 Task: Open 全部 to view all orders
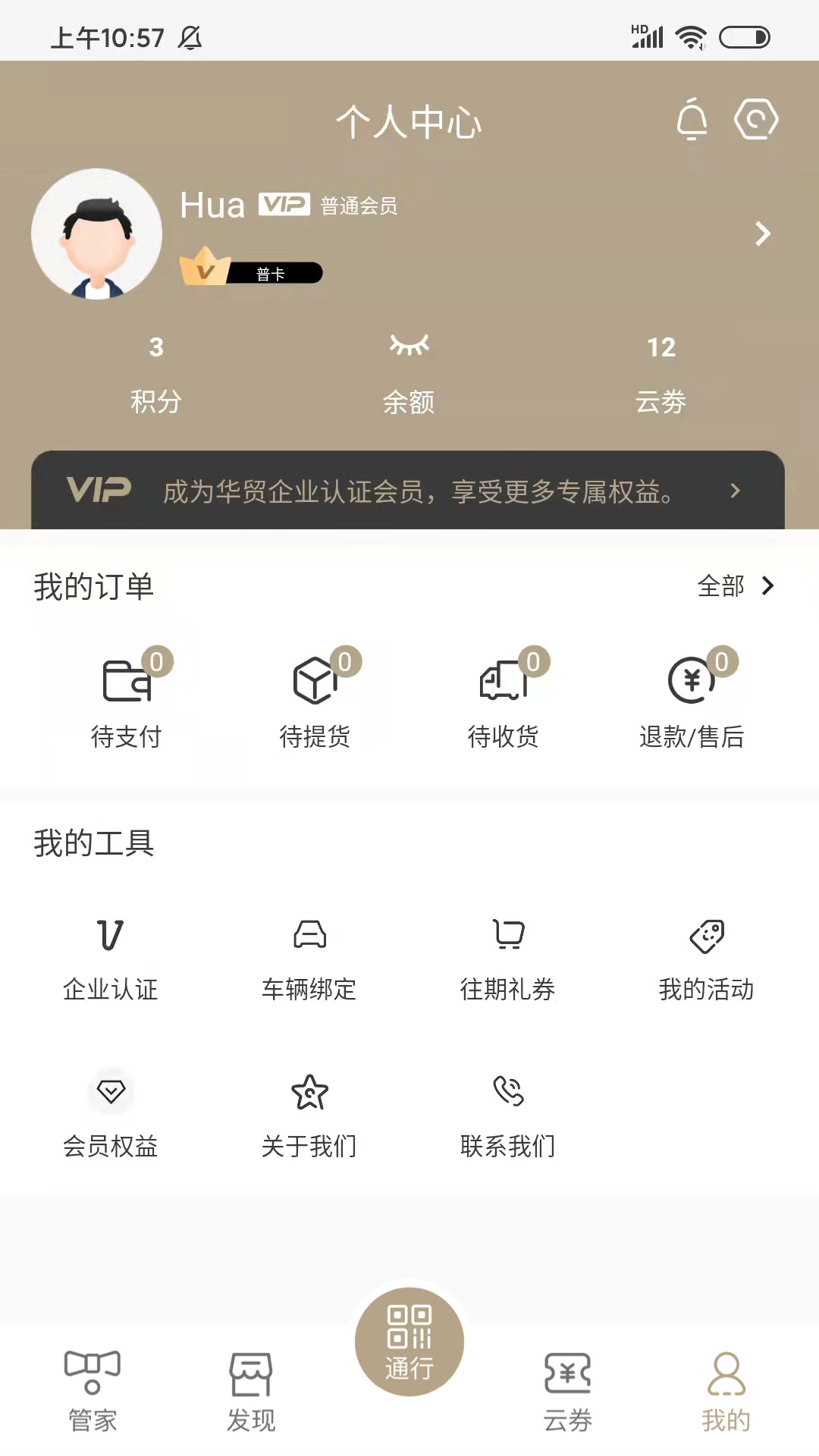coord(720,585)
